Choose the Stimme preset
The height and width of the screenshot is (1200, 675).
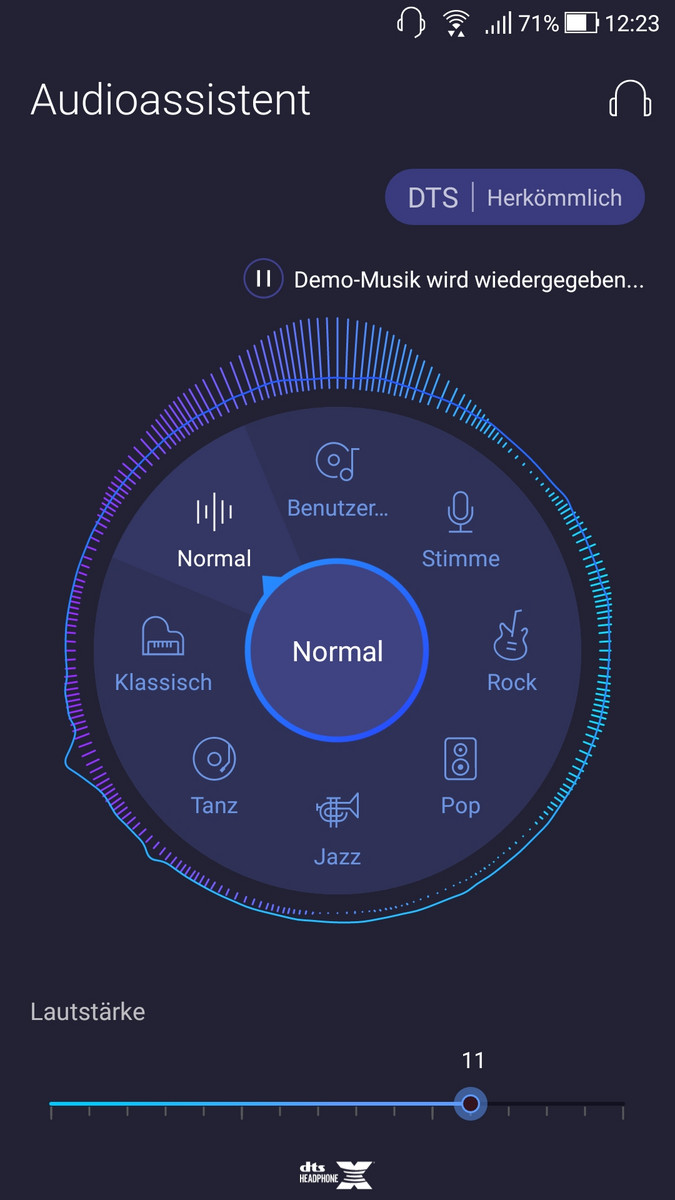pyautogui.click(x=460, y=531)
